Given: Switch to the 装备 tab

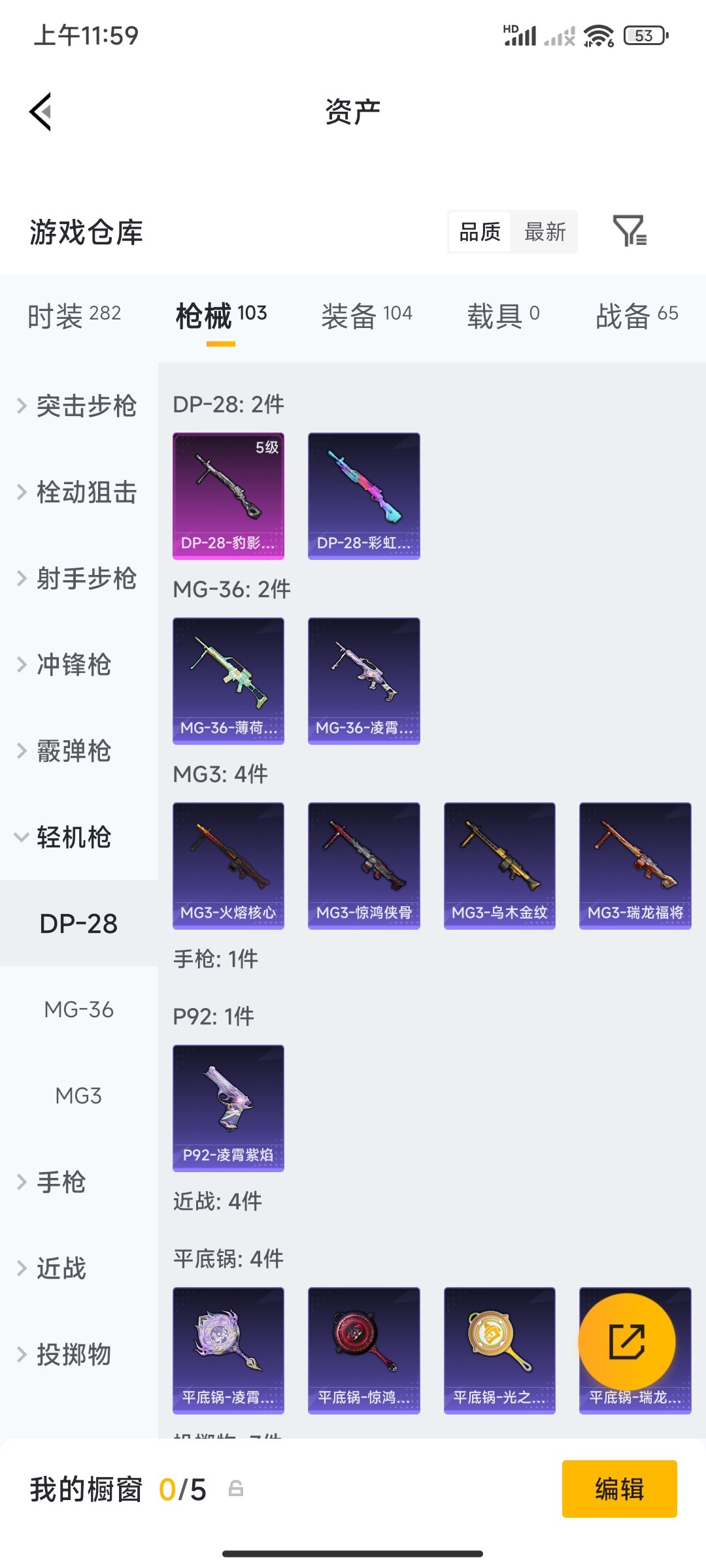Looking at the screenshot, I should coord(367,314).
